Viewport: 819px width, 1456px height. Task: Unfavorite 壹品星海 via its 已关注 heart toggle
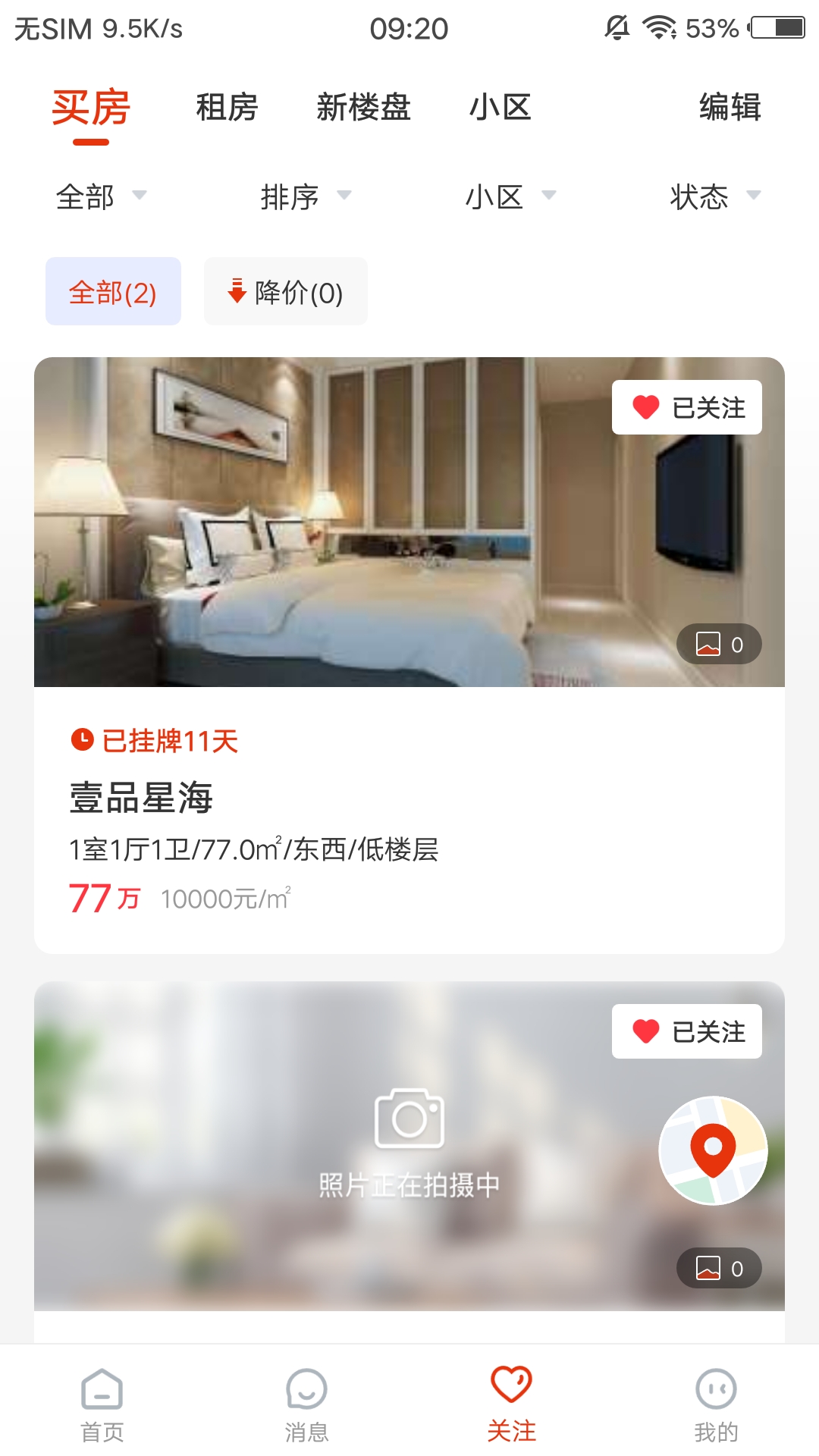686,407
